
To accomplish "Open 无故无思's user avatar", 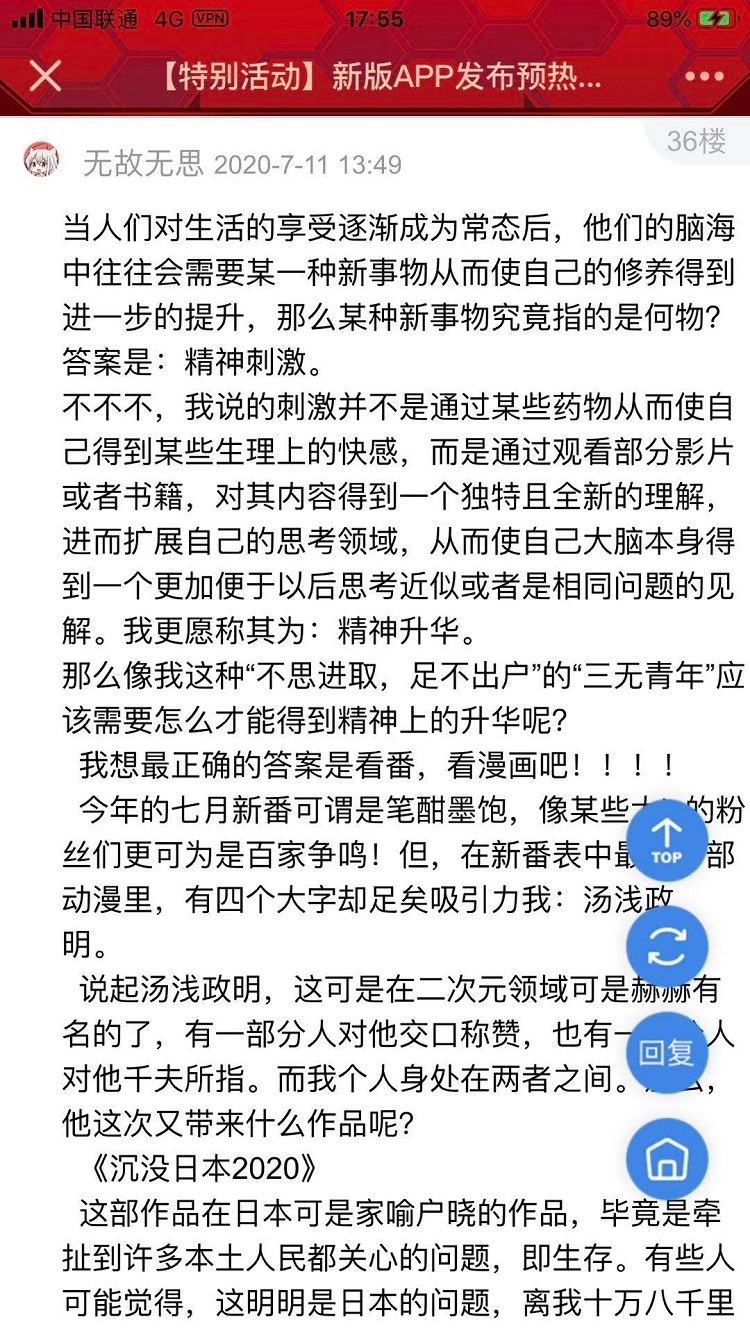I will click(x=41, y=160).
